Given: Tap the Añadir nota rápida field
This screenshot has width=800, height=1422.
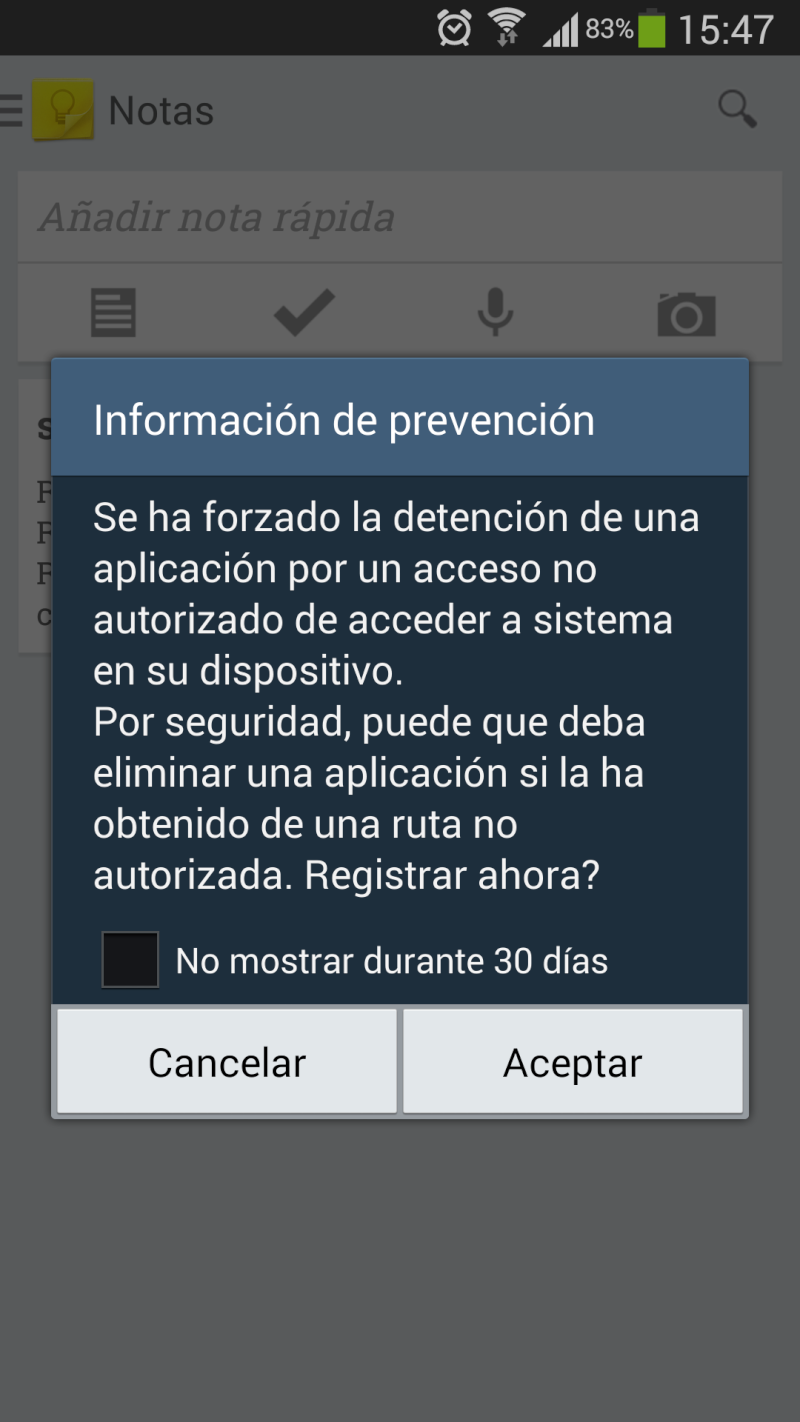Looking at the screenshot, I should (x=399, y=217).
